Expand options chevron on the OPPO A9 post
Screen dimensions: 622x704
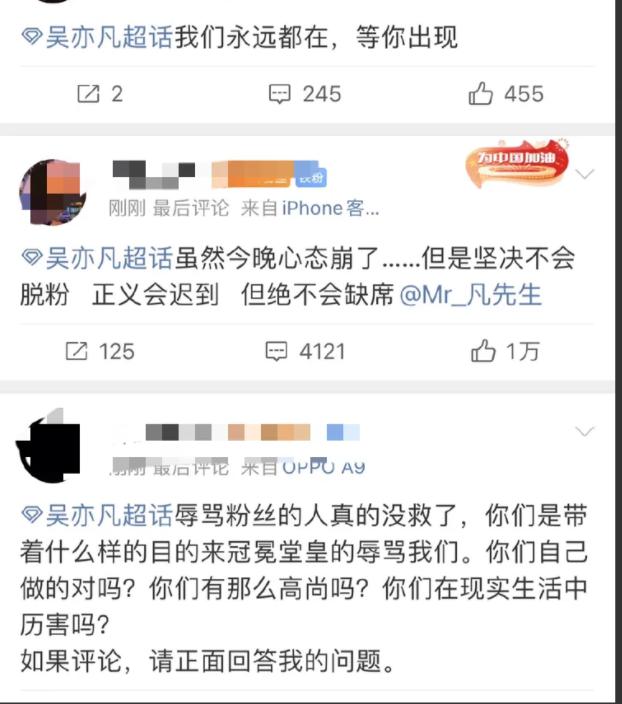[586, 432]
